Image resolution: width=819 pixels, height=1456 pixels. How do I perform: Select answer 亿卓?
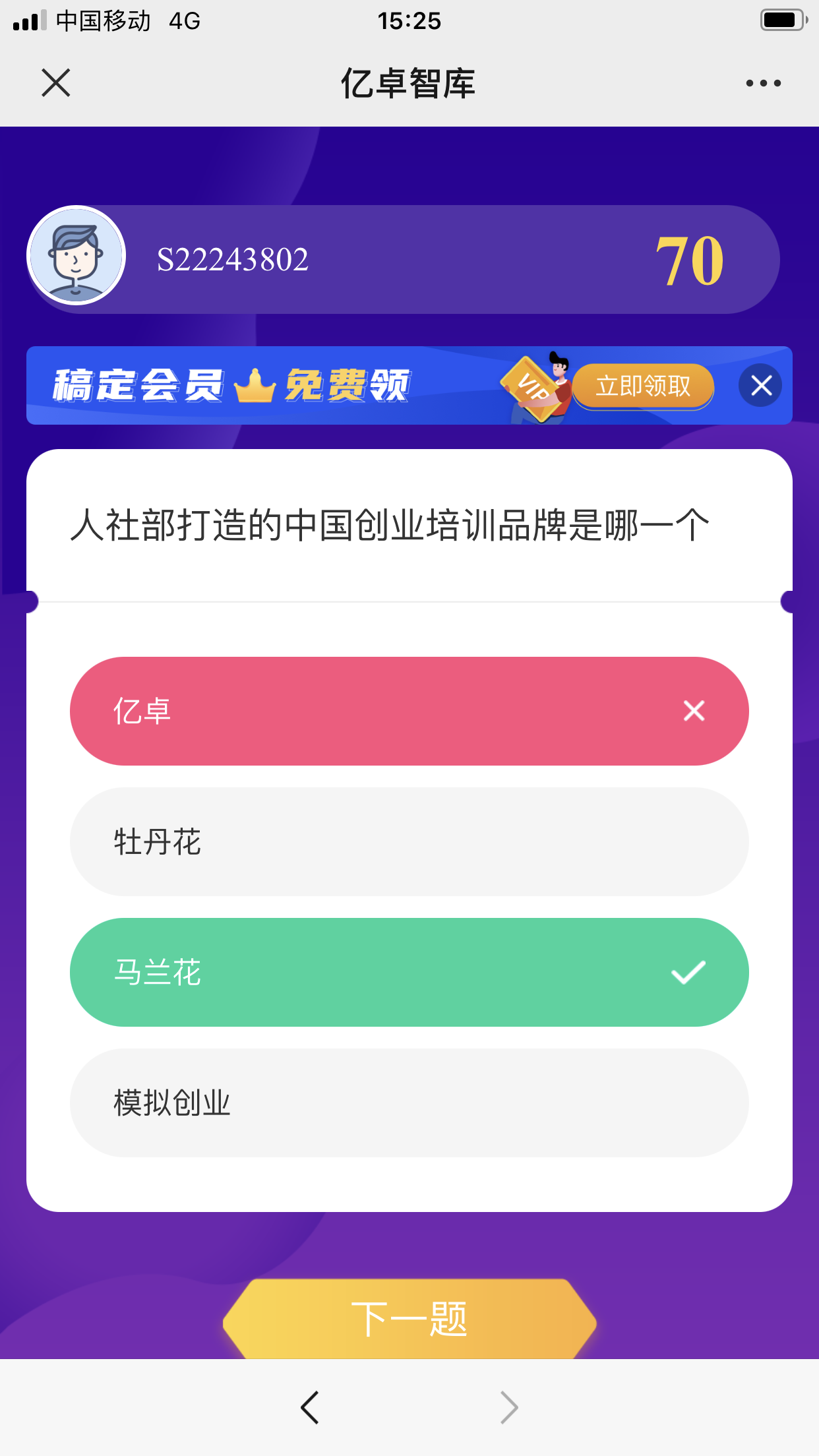pyautogui.click(x=409, y=711)
